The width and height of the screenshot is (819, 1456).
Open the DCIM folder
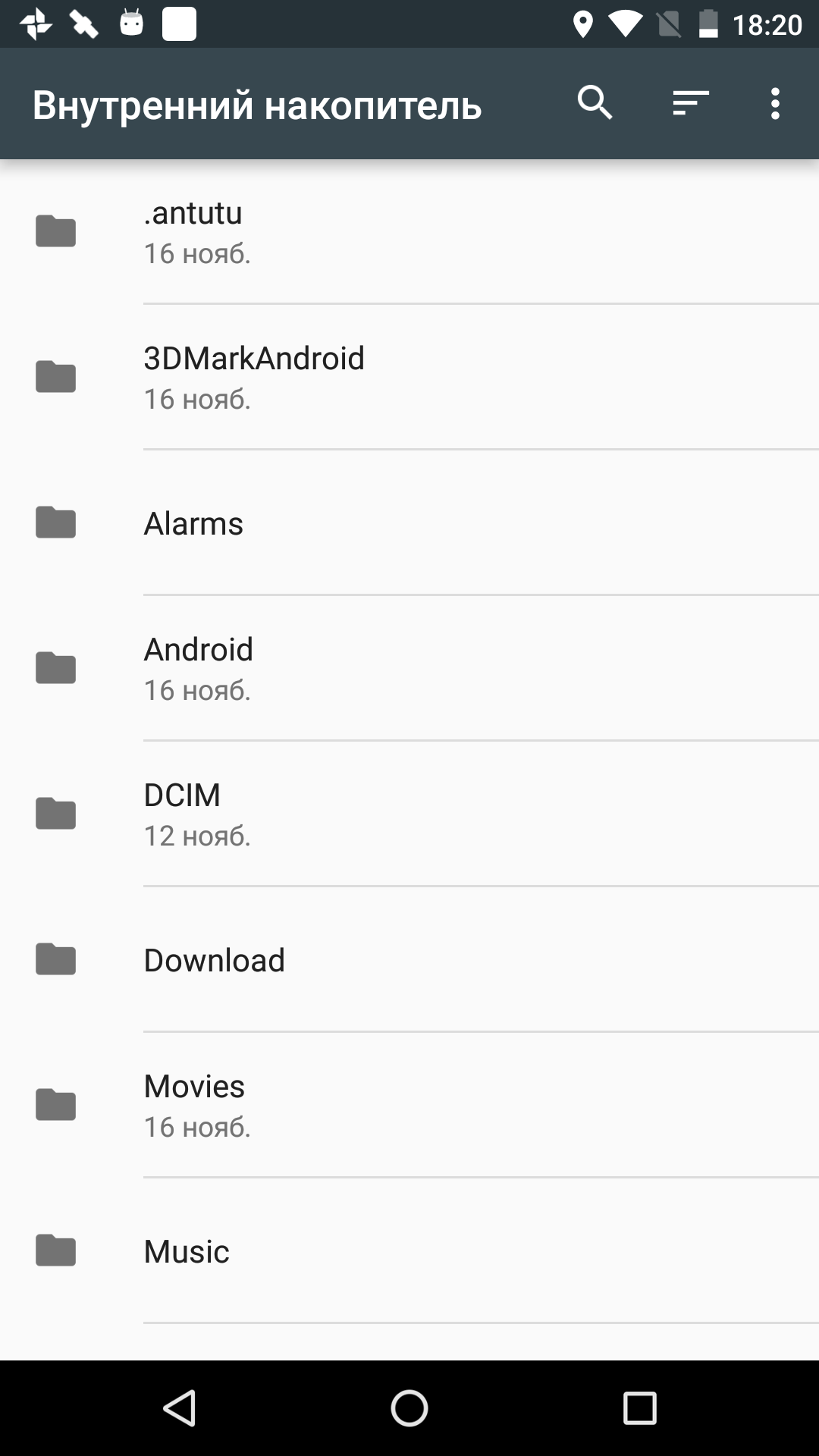click(409, 814)
